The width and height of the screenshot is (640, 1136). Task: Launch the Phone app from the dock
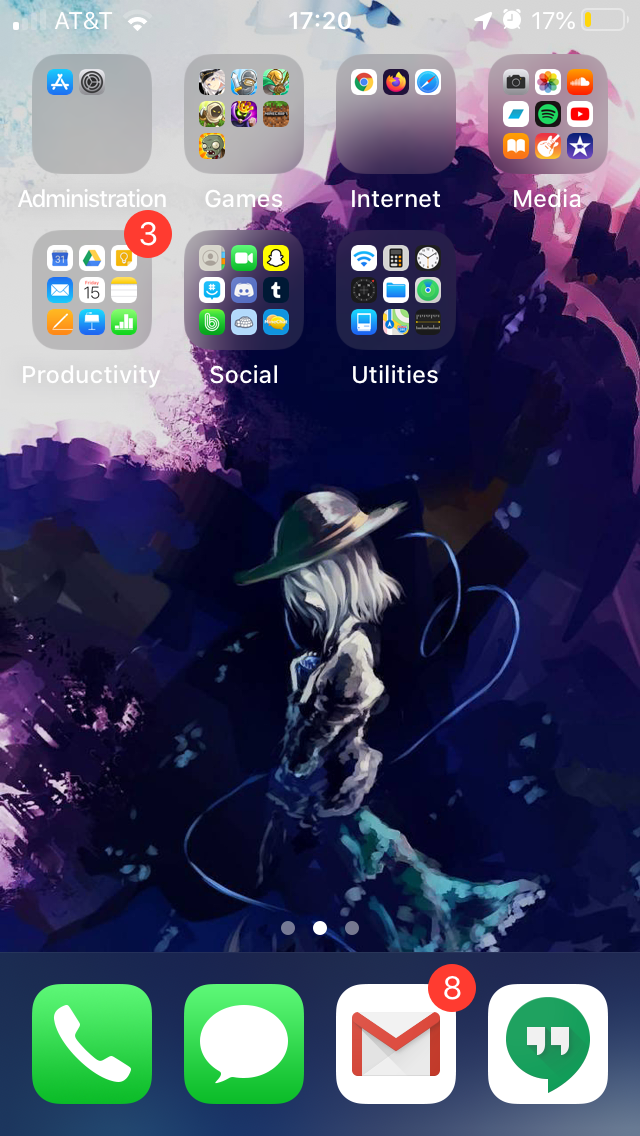92,1044
